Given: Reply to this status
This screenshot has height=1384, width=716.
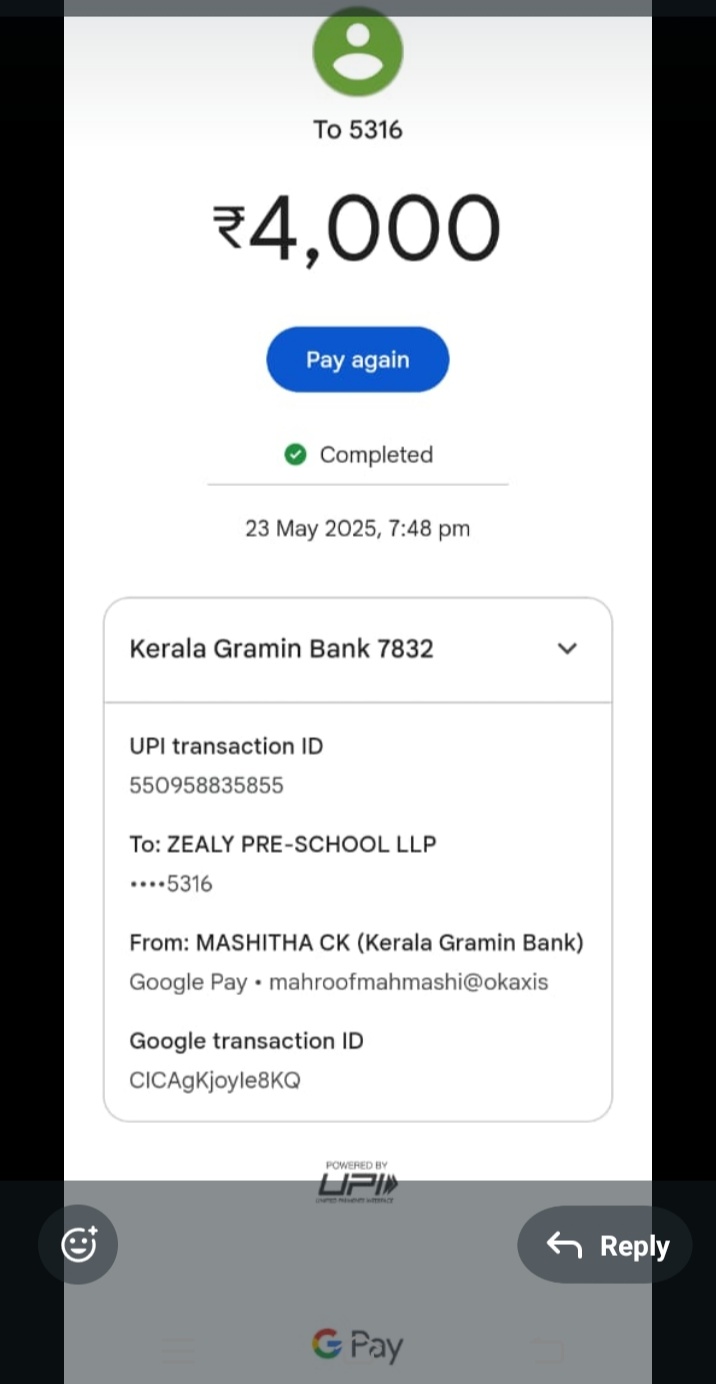Looking at the screenshot, I should 605,1245.
